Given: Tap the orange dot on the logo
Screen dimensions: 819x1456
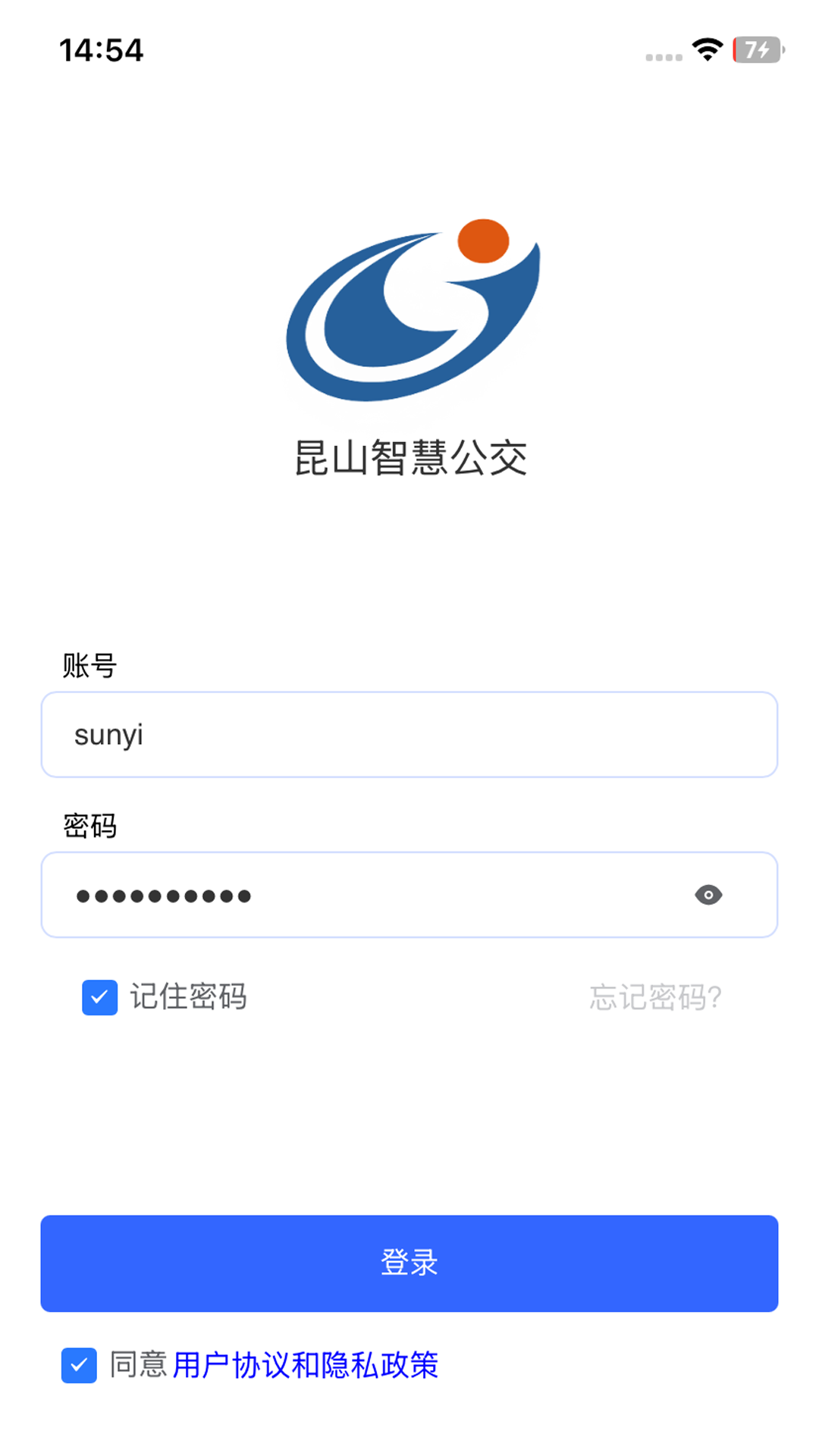Looking at the screenshot, I should pos(483,241).
